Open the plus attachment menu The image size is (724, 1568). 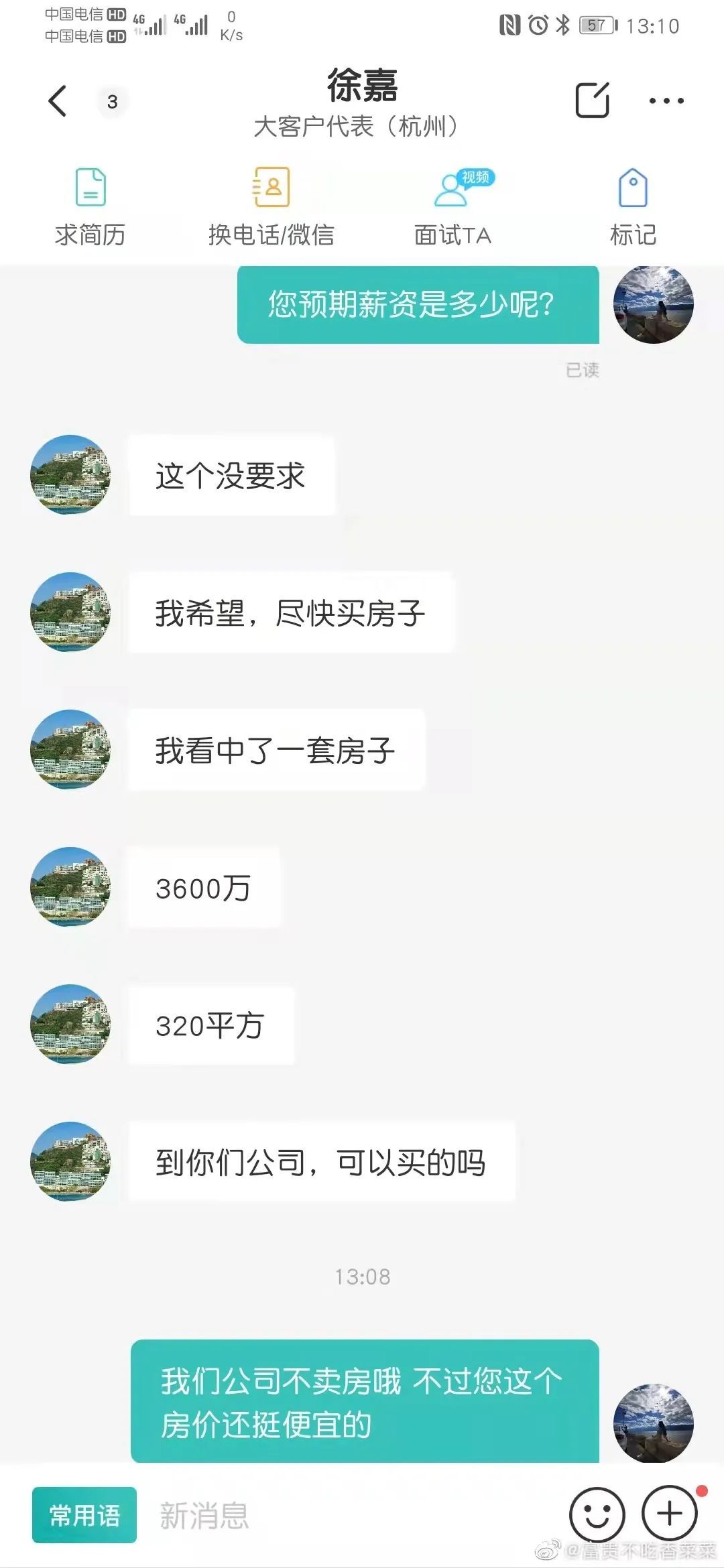tap(670, 1514)
